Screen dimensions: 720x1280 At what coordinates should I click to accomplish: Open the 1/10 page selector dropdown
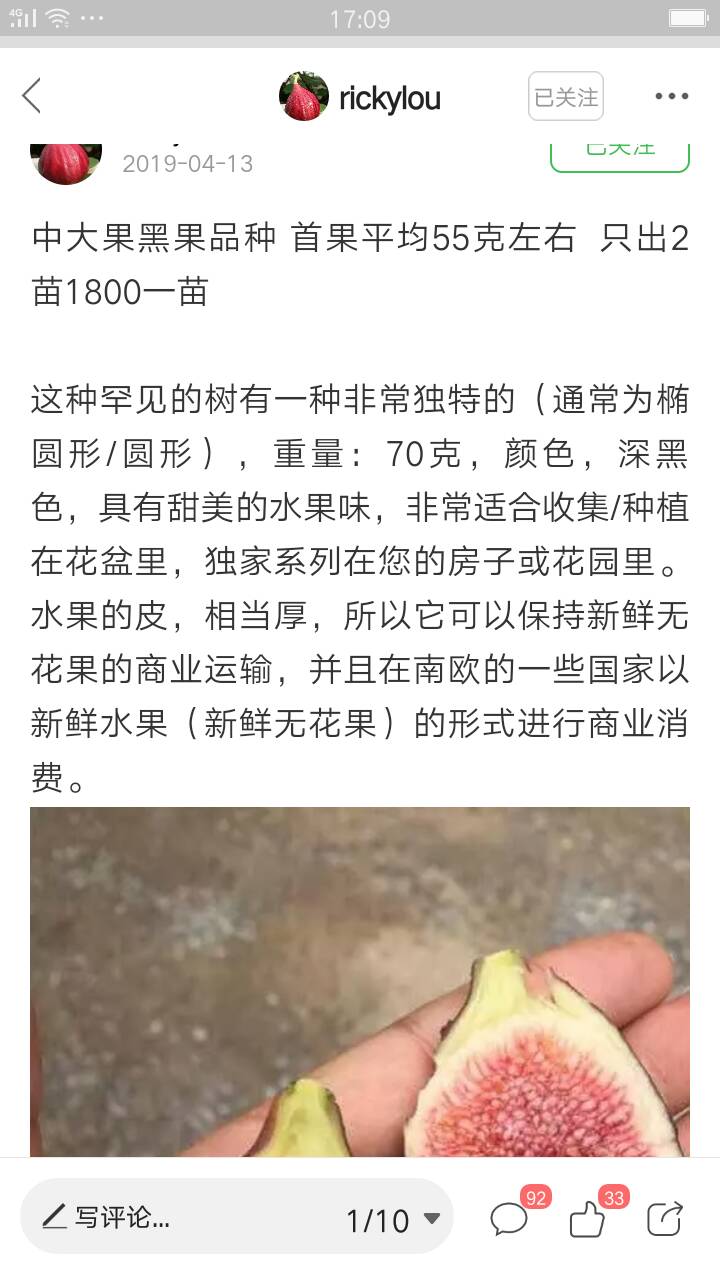pyautogui.click(x=393, y=1219)
